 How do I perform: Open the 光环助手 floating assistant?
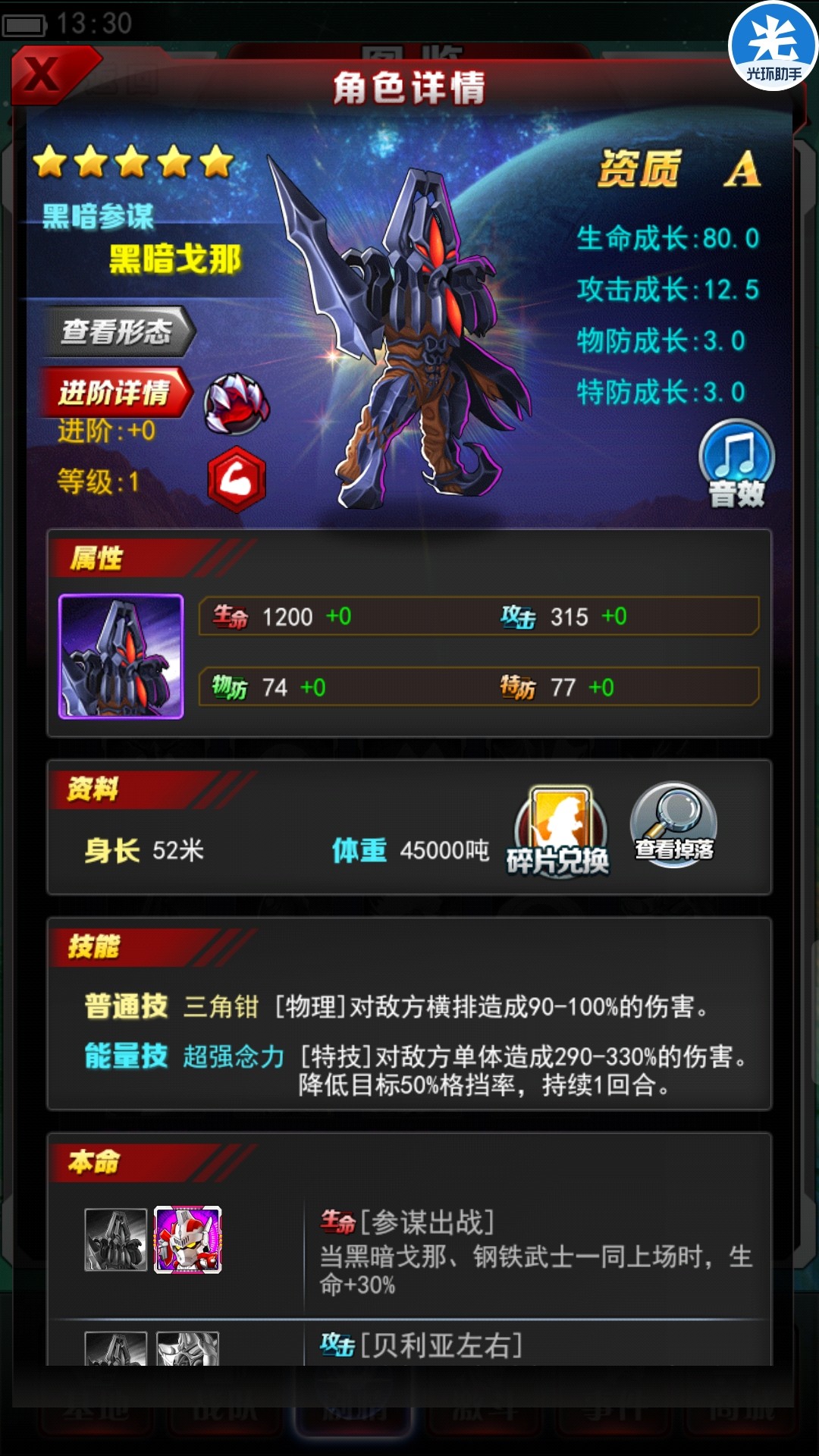773,47
